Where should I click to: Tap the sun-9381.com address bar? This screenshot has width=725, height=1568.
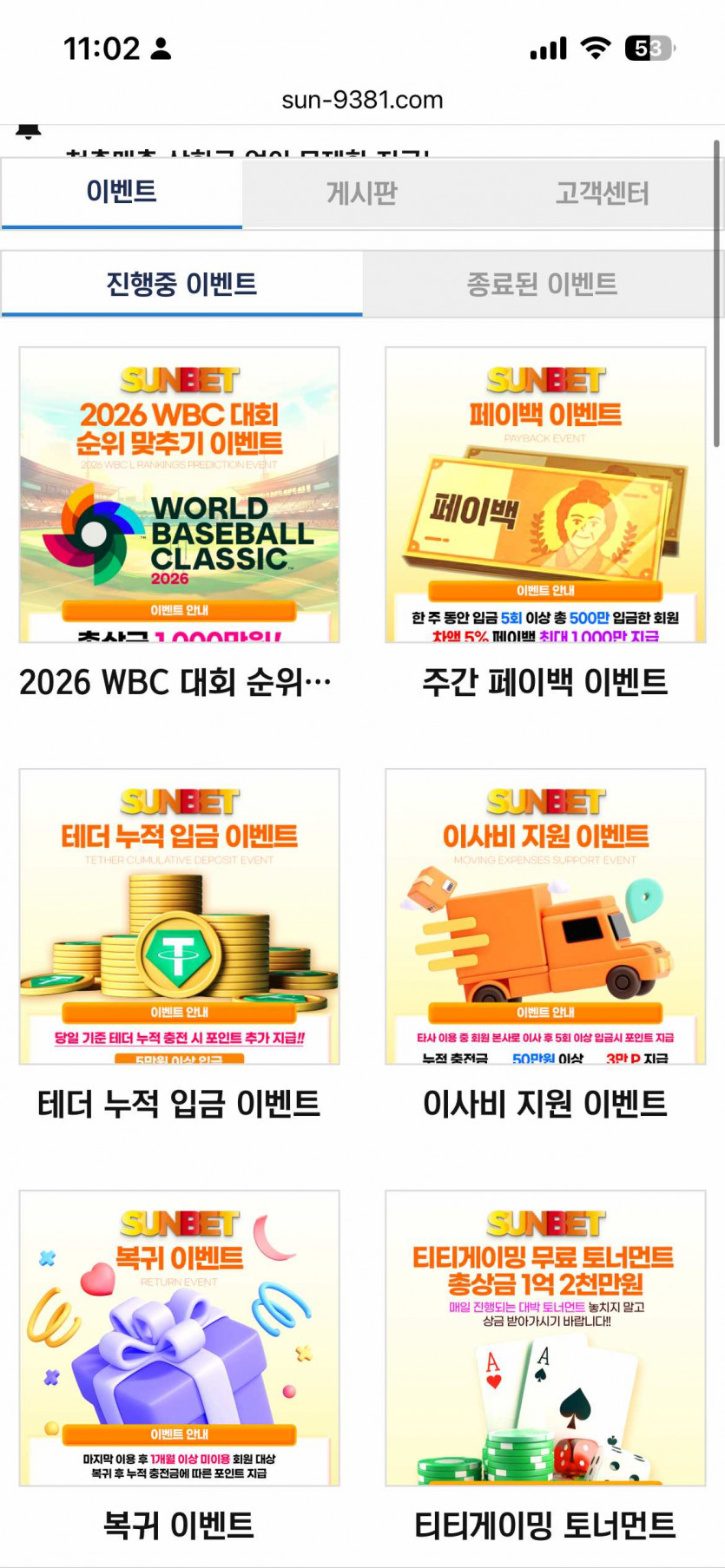(362, 100)
